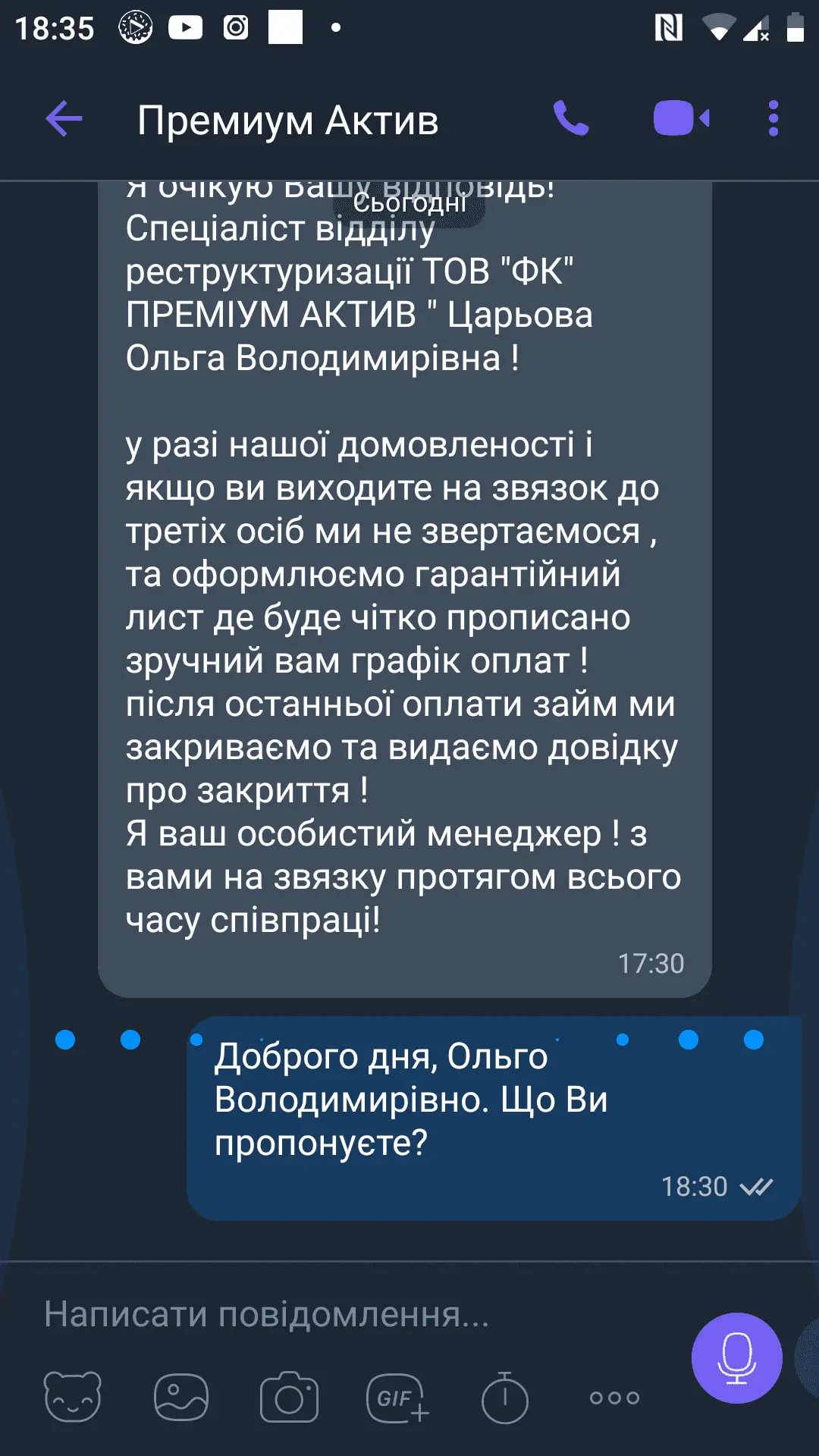Start a voice call with Премиум Актив
819x1456 pixels.
tap(570, 119)
